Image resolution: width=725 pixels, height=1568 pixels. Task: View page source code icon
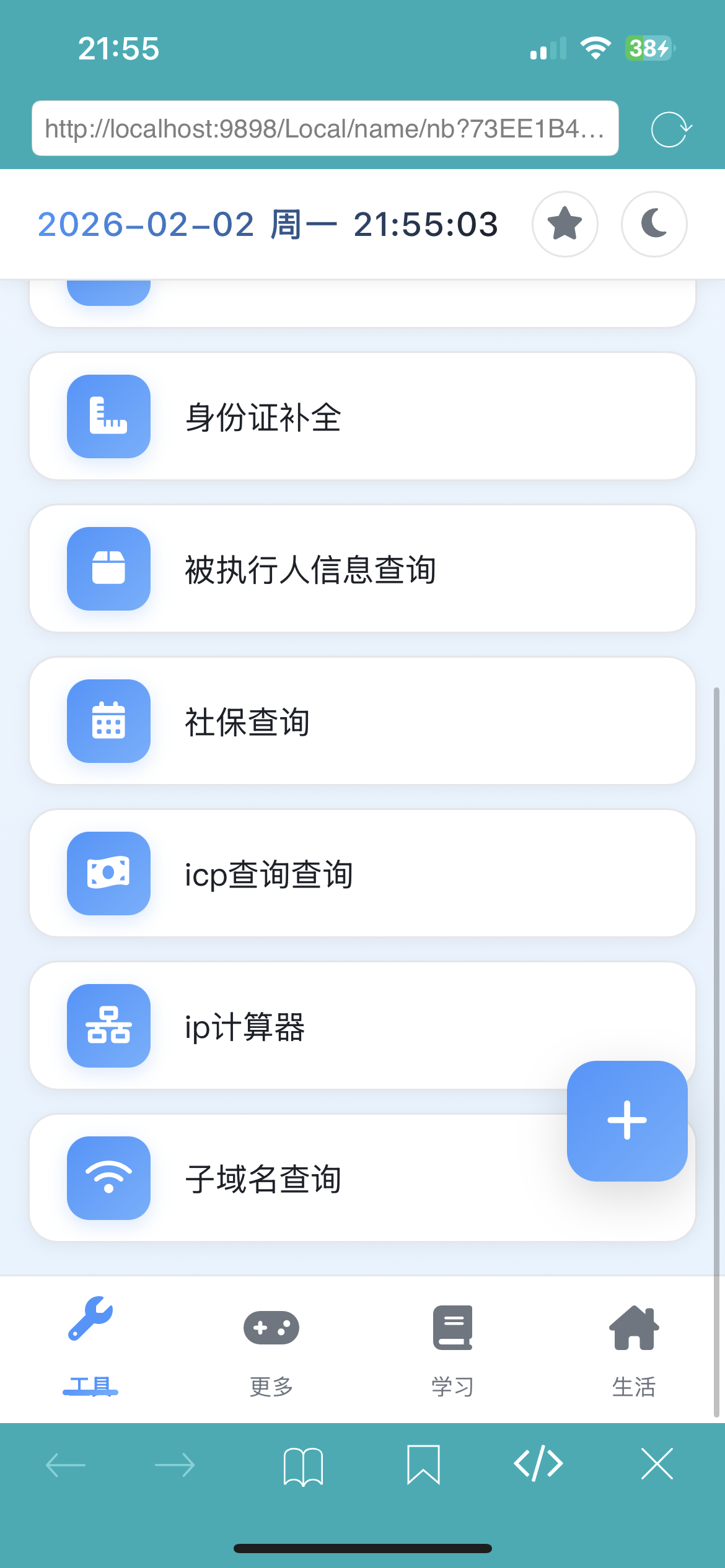[x=538, y=1464]
